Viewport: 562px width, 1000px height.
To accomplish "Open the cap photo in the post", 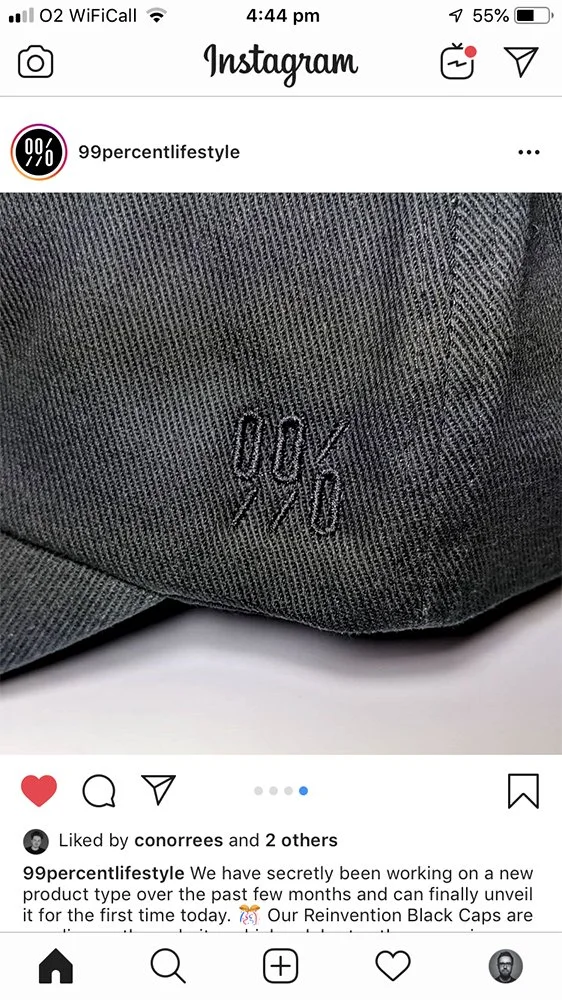I will pyautogui.click(x=281, y=473).
